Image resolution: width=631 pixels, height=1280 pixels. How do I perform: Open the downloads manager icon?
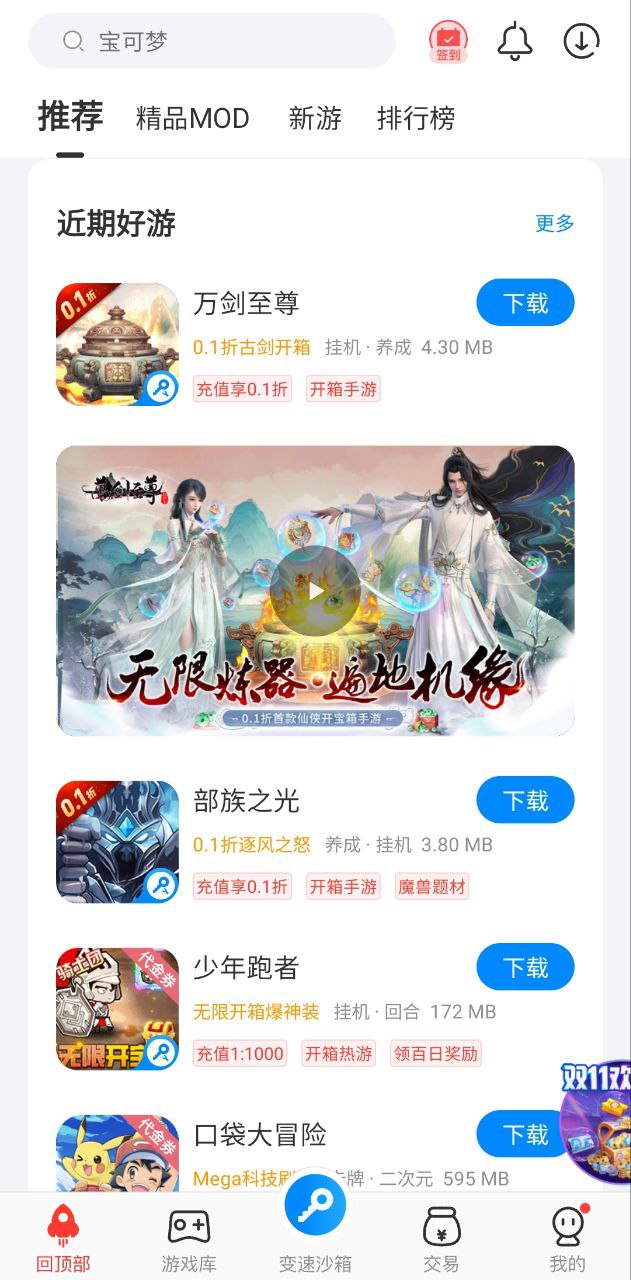(x=581, y=41)
